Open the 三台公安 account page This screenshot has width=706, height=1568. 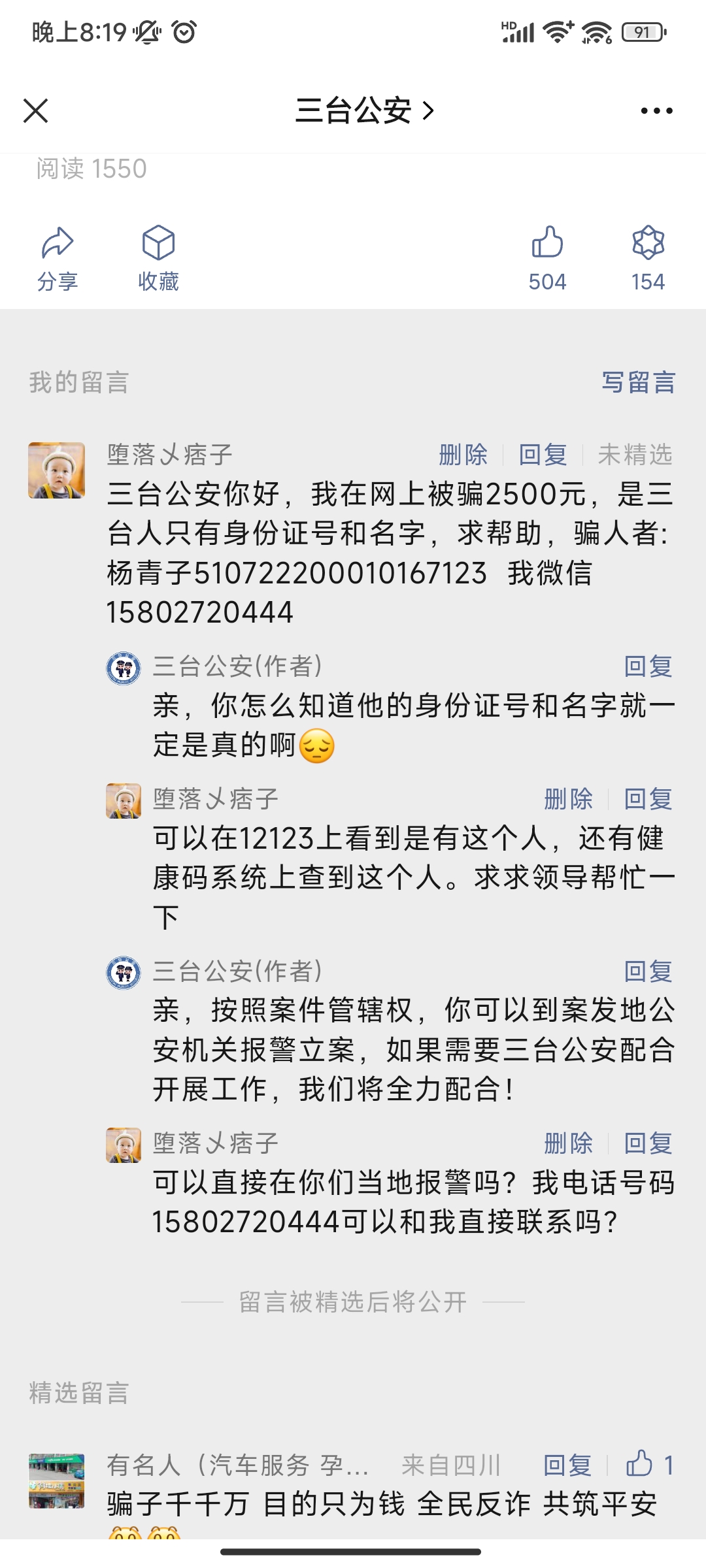(x=363, y=110)
